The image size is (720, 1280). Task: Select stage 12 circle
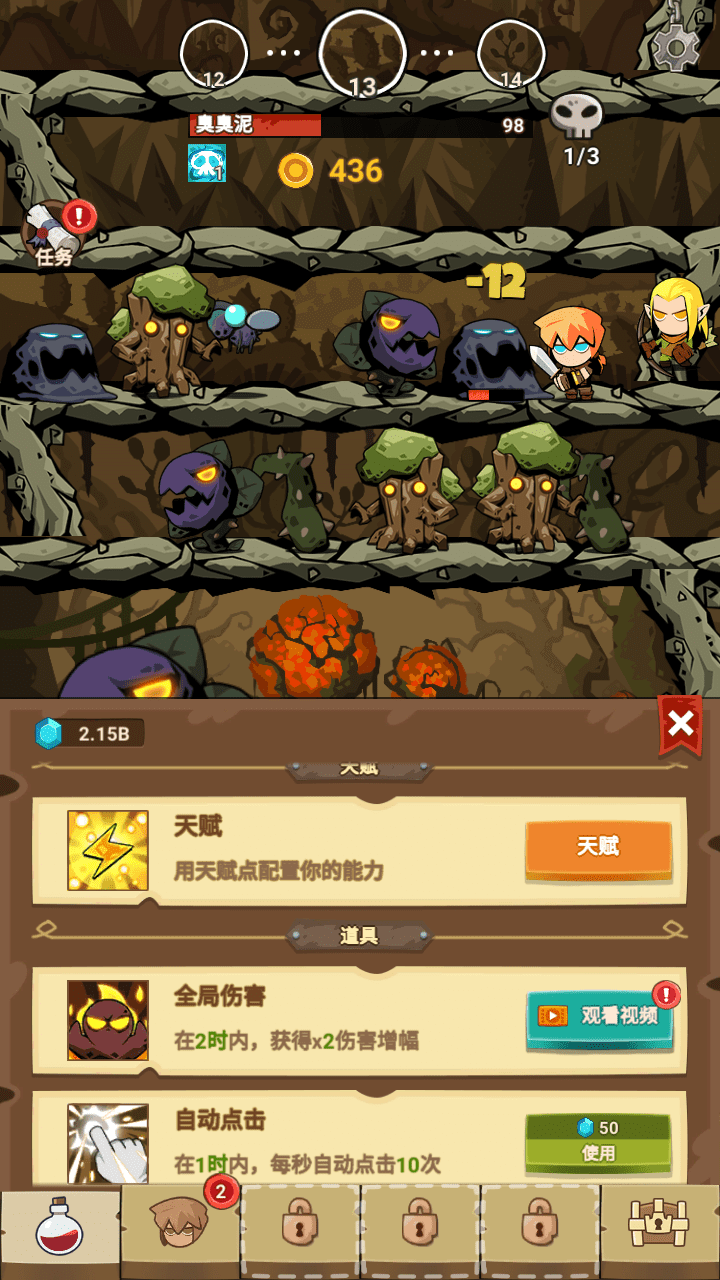213,55
